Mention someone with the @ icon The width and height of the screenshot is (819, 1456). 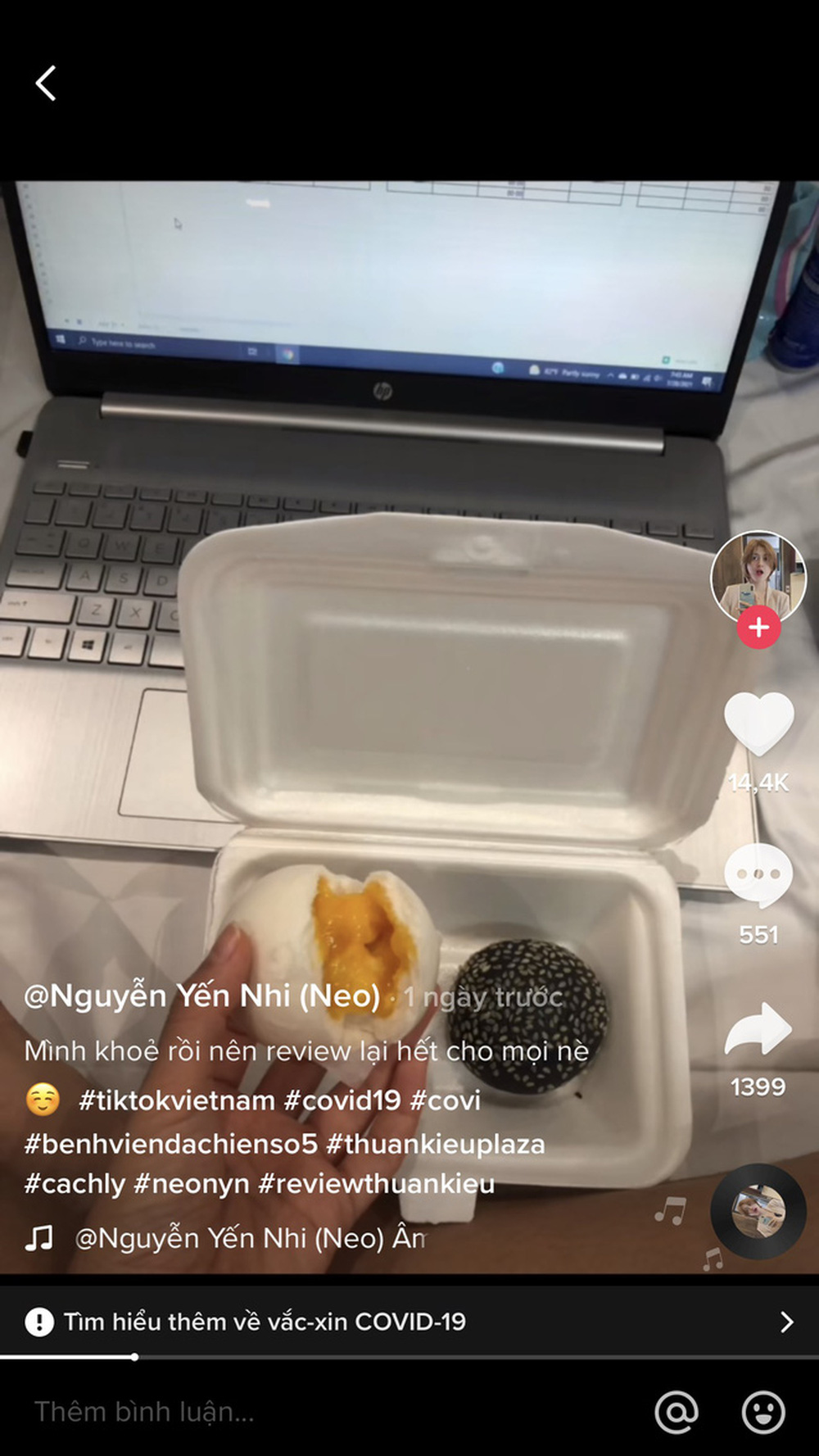pyautogui.click(x=676, y=1412)
